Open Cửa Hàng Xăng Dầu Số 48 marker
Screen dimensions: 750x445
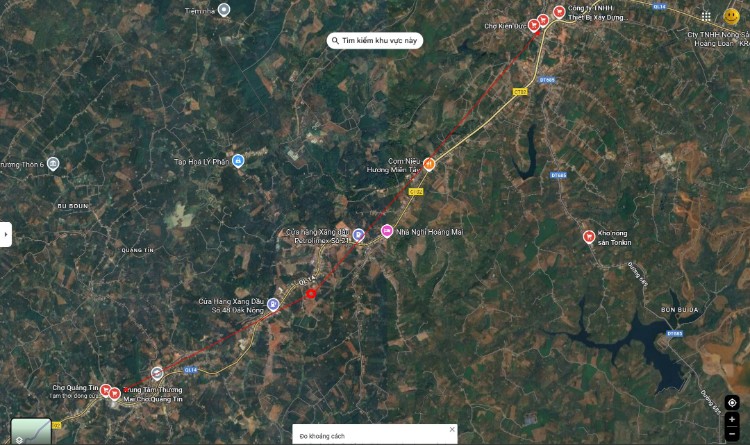[273, 305]
